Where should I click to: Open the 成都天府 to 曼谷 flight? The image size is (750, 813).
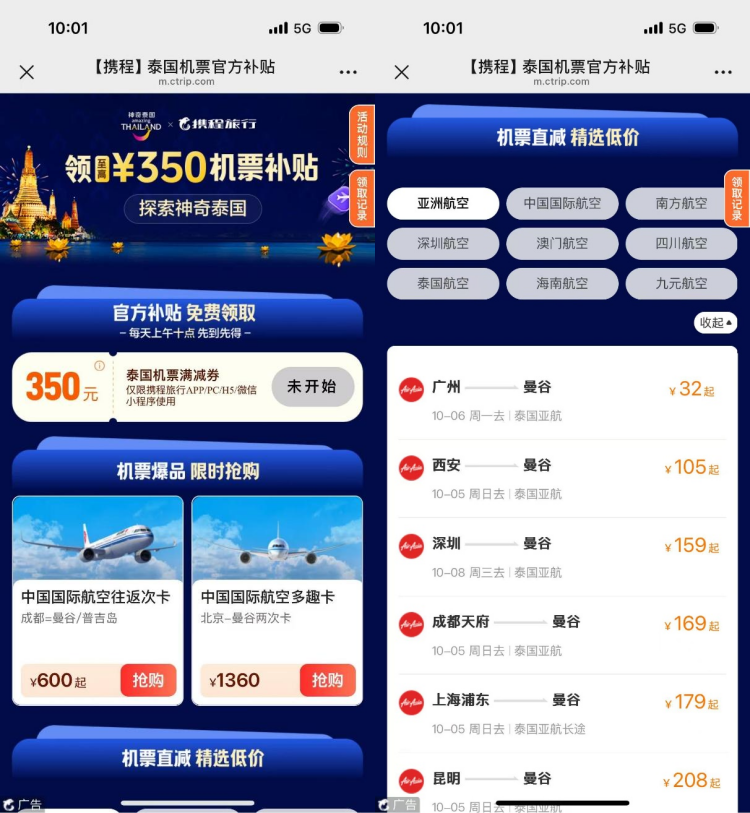[562, 634]
